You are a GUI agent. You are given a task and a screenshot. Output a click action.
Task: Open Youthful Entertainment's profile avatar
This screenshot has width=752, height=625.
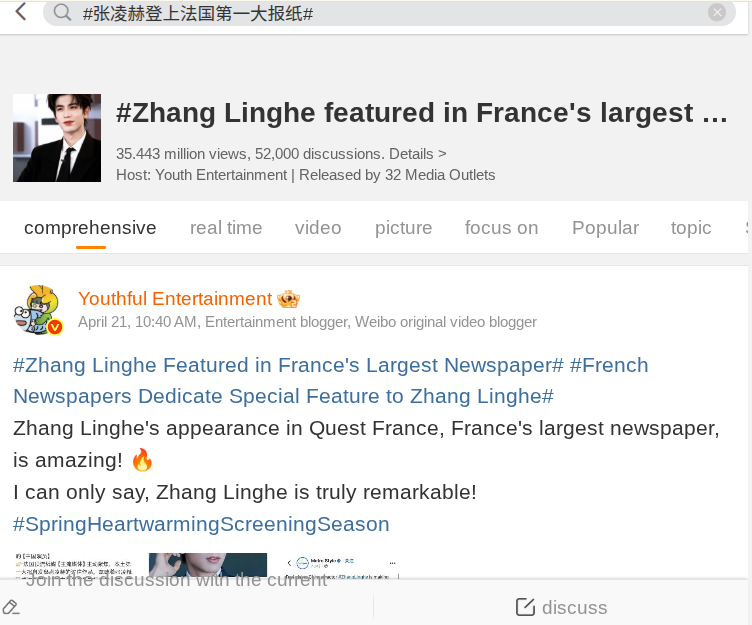pyautogui.click(x=39, y=309)
